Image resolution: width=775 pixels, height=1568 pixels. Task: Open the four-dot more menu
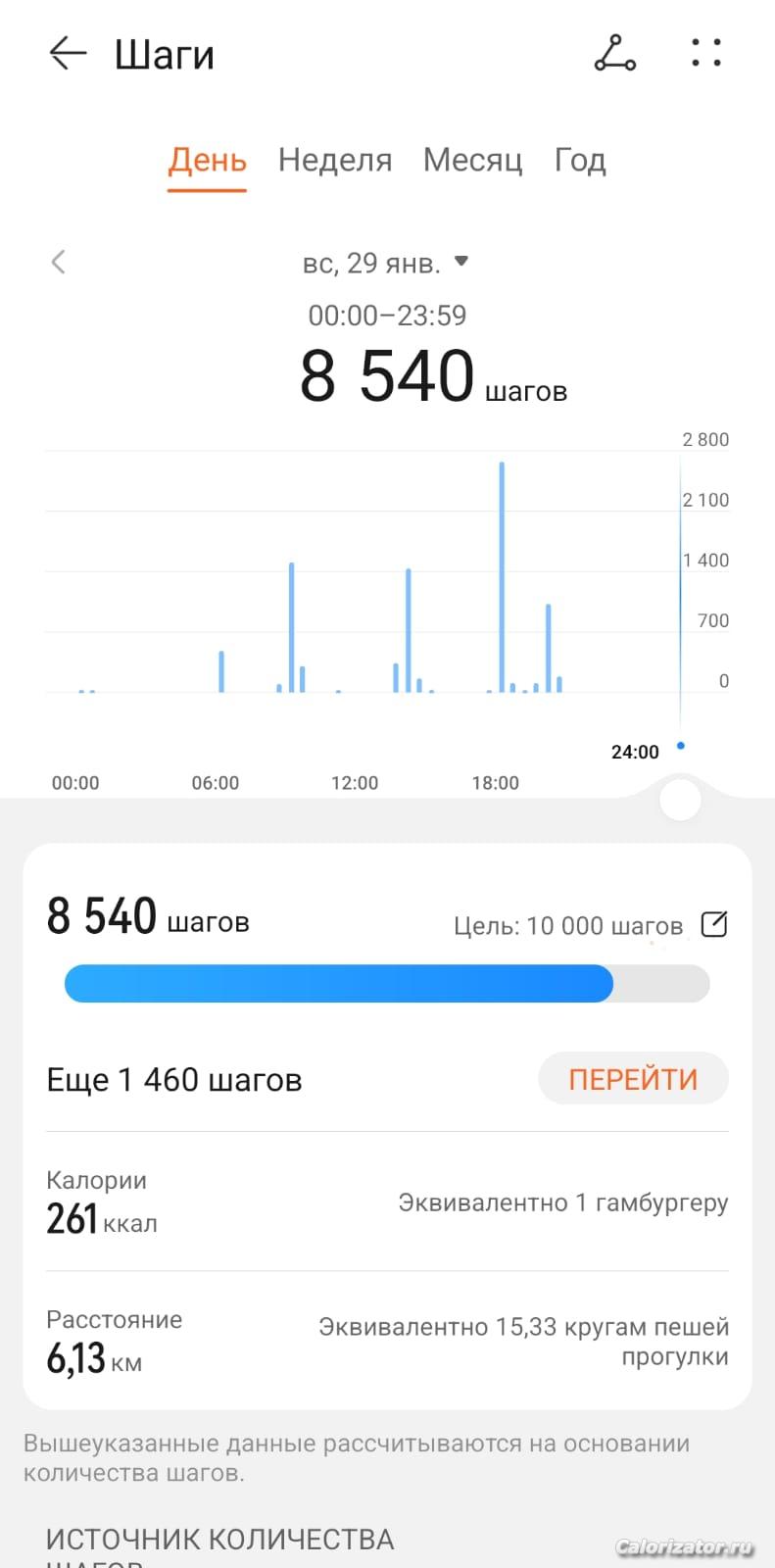click(x=706, y=53)
